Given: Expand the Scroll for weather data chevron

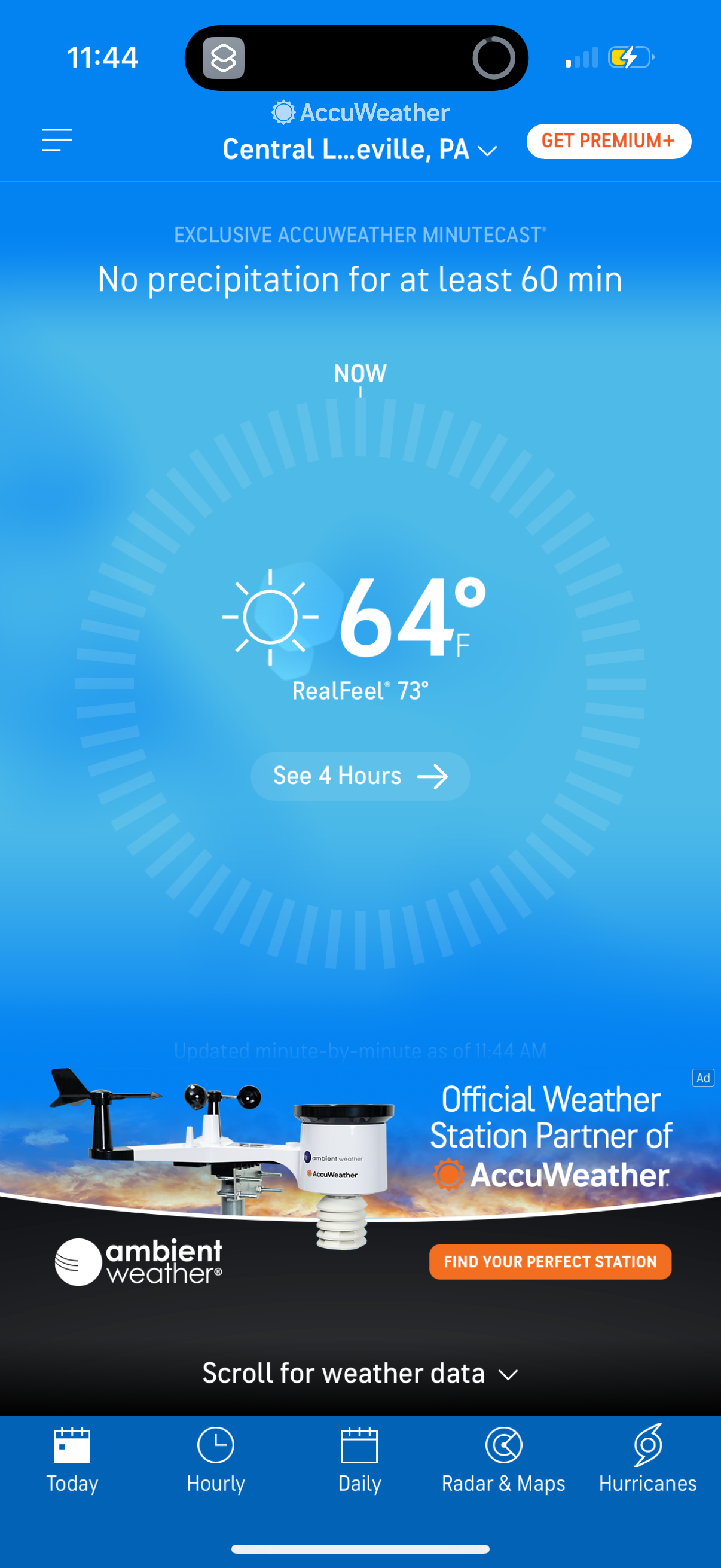Looking at the screenshot, I should (x=507, y=1374).
